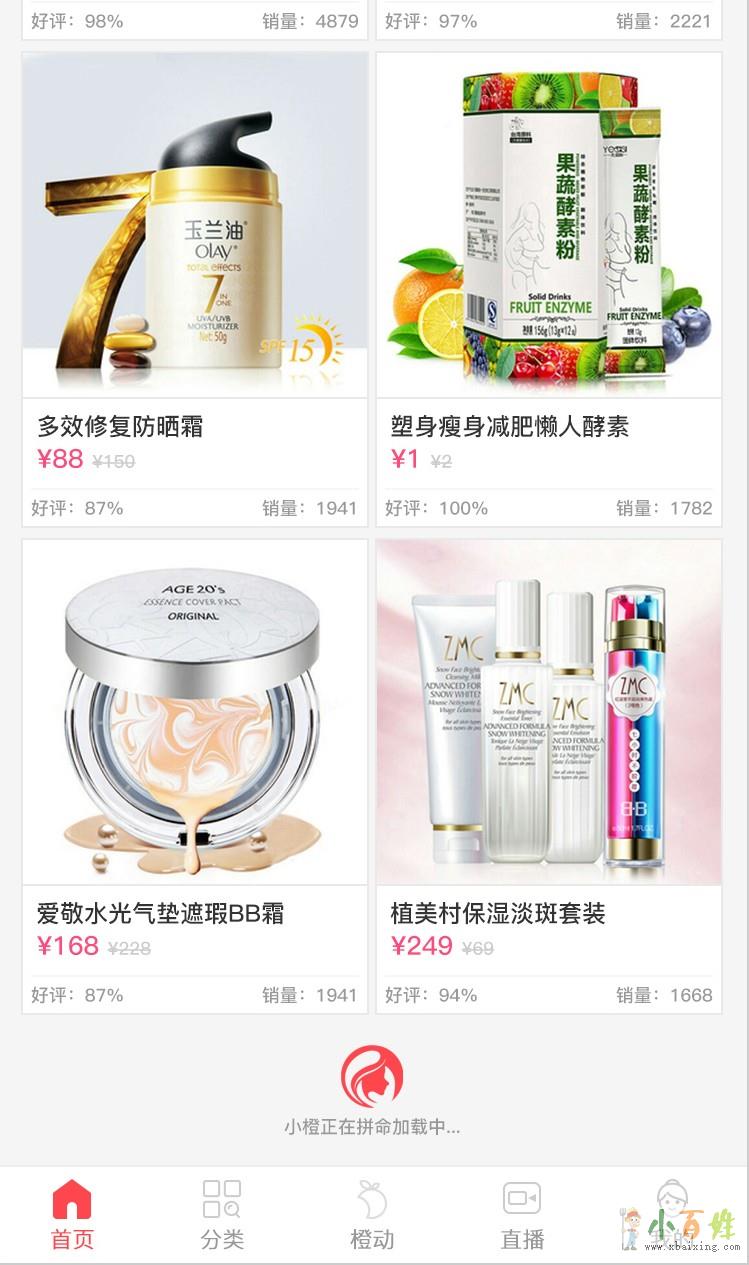The width and height of the screenshot is (749, 1265).
Task: Switch to the 直播 tab
Action: coord(522,1215)
